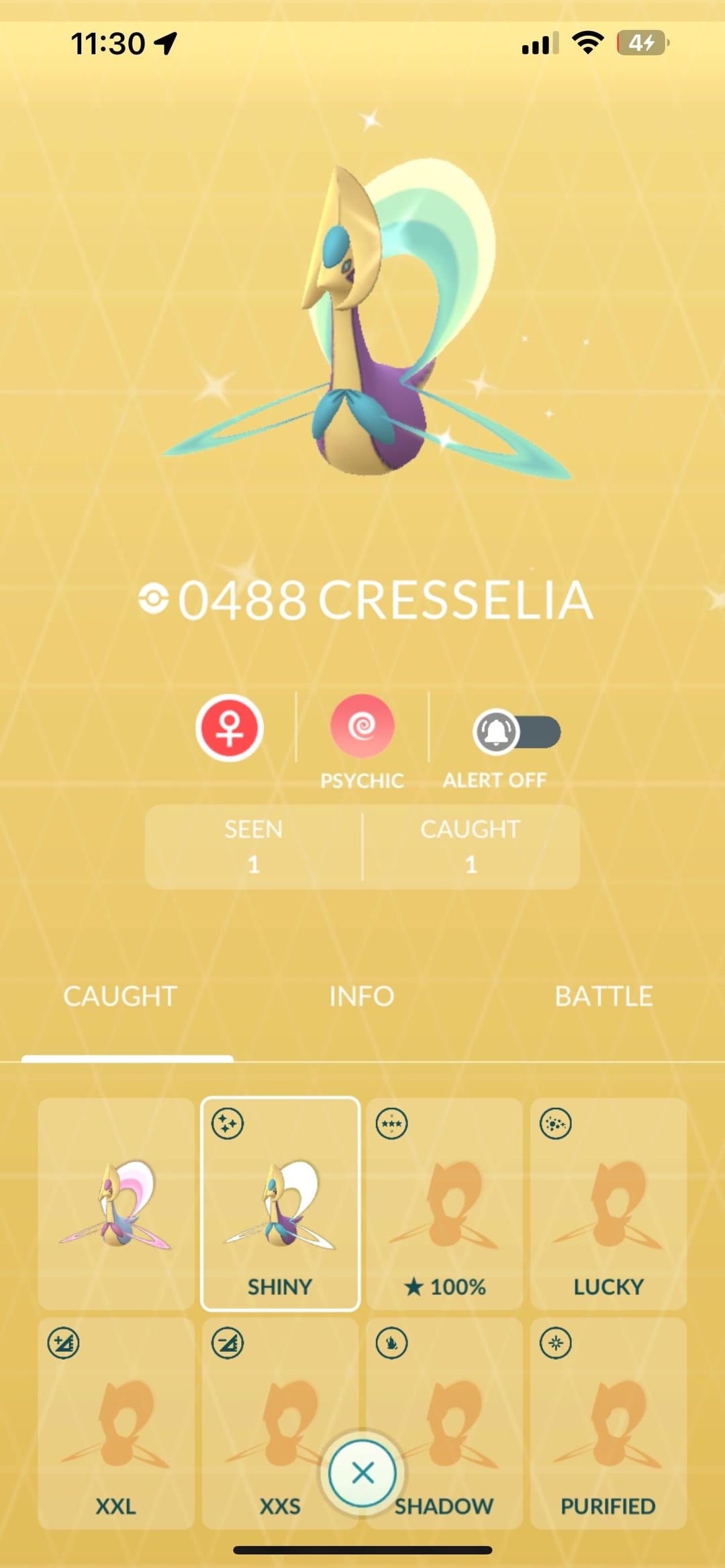Open the Purified Cresselia tile
Screen dimensions: 725x1568
[x=608, y=1422]
